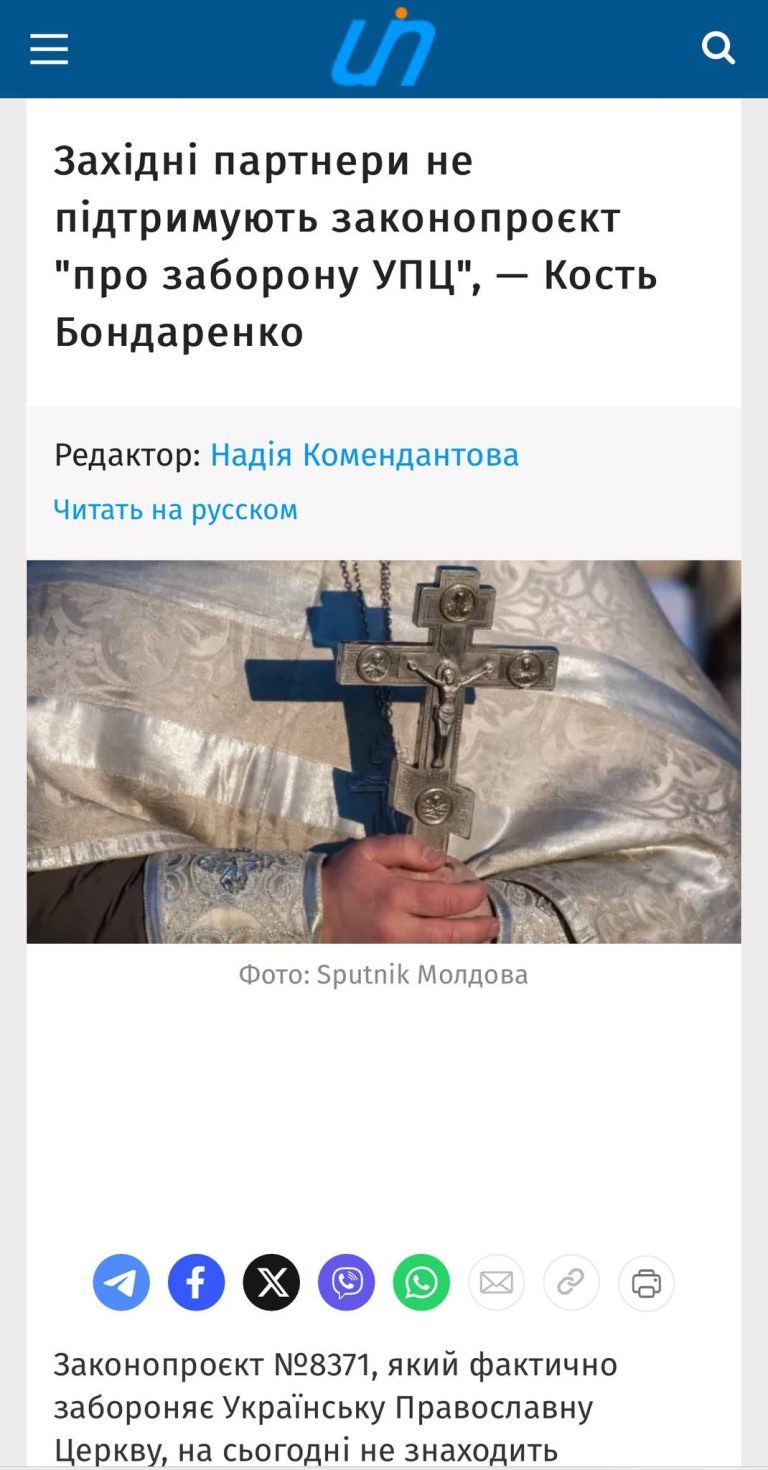Screen dimensions: 768x1470
Task: Open the hamburger menu
Action: [x=49, y=48]
